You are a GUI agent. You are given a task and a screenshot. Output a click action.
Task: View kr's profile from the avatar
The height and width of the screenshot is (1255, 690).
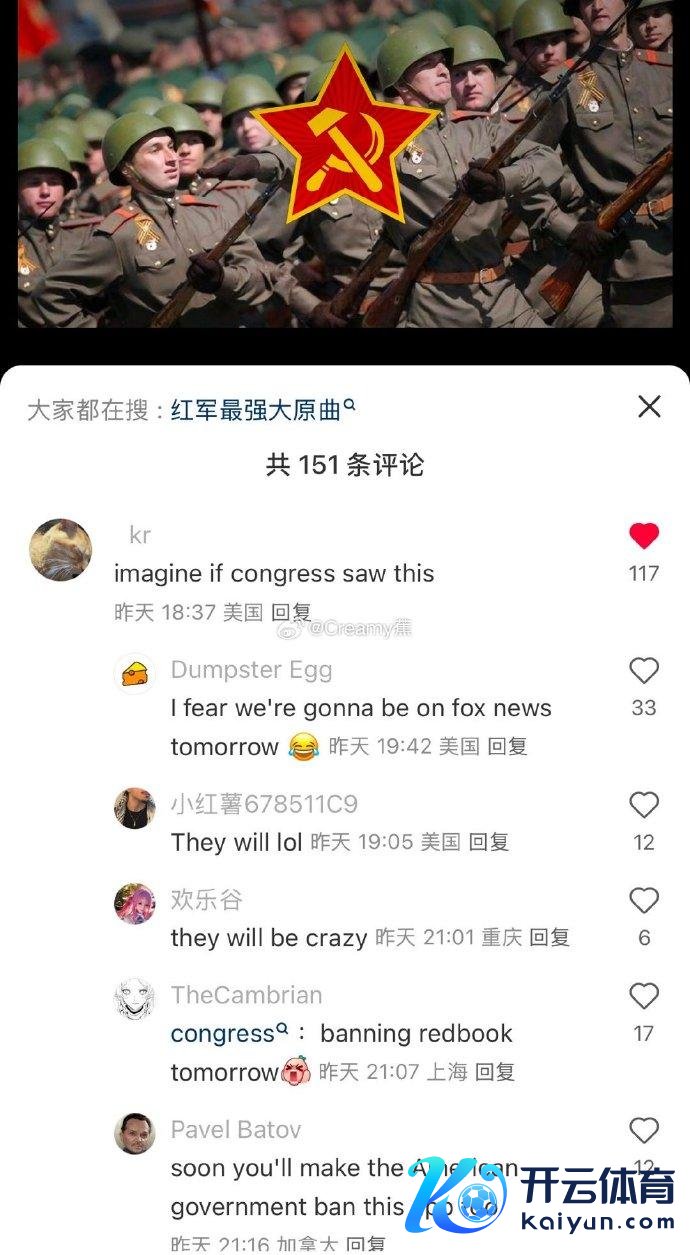tap(61, 550)
